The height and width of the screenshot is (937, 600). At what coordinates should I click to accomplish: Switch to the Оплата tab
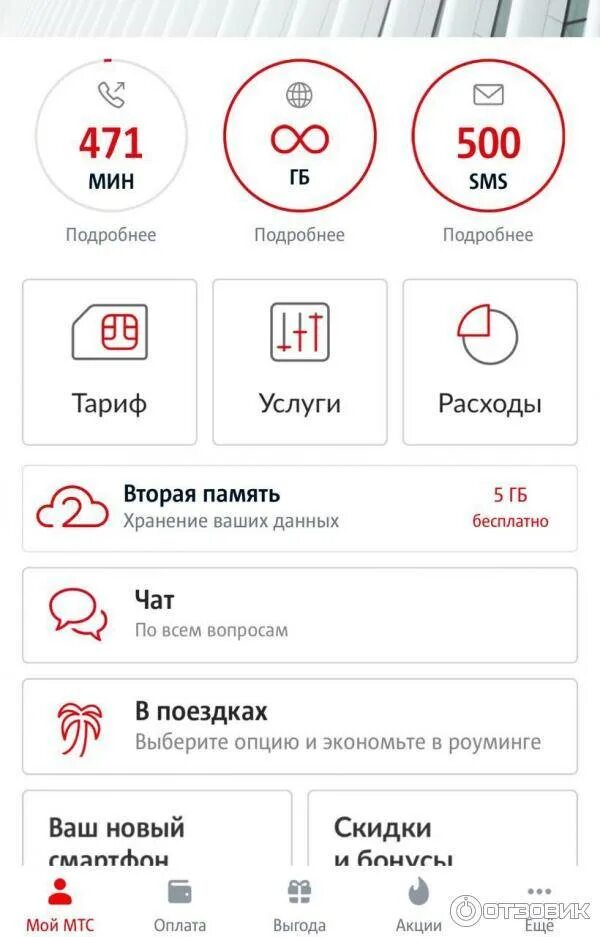coord(180,905)
